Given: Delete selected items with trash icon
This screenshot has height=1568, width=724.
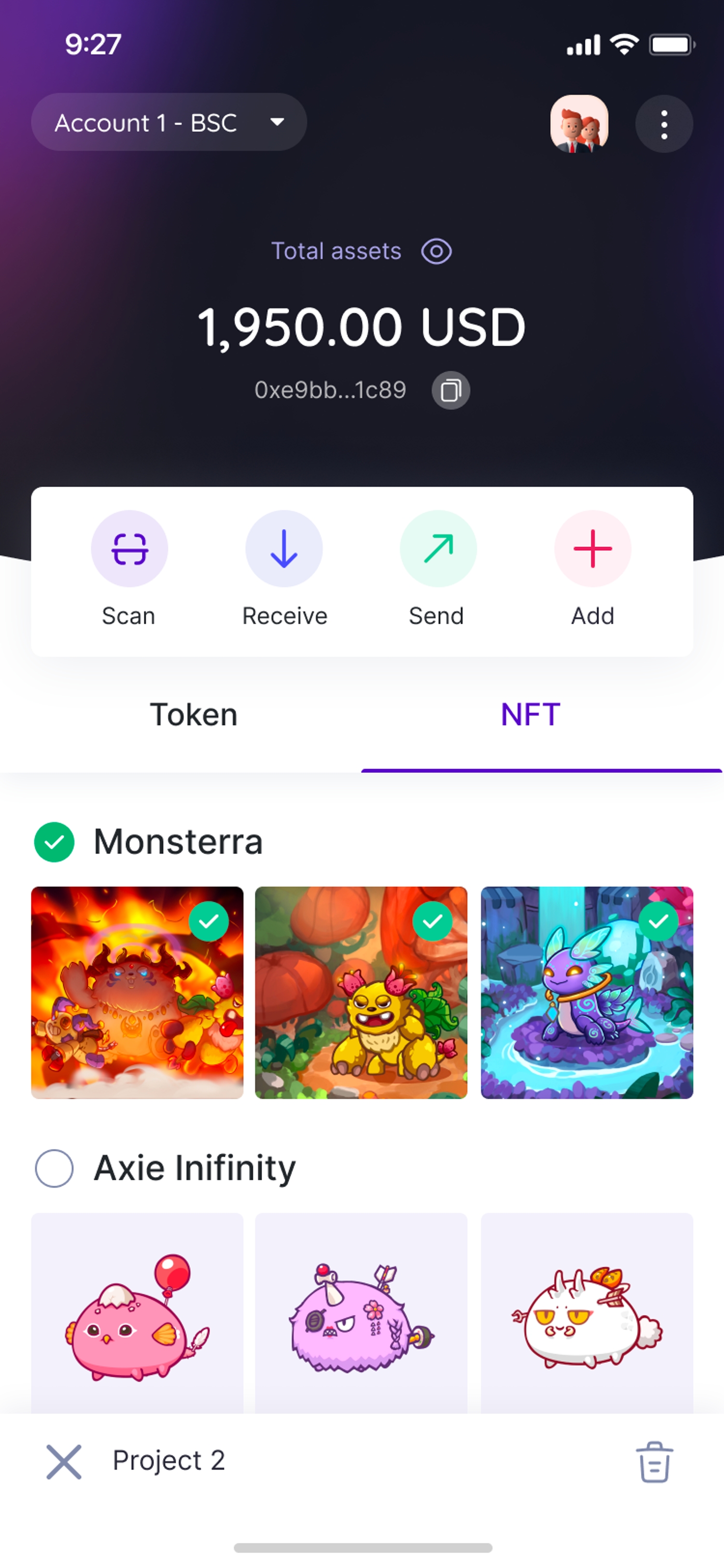Looking at the screenshot, I should [654, 1461].
